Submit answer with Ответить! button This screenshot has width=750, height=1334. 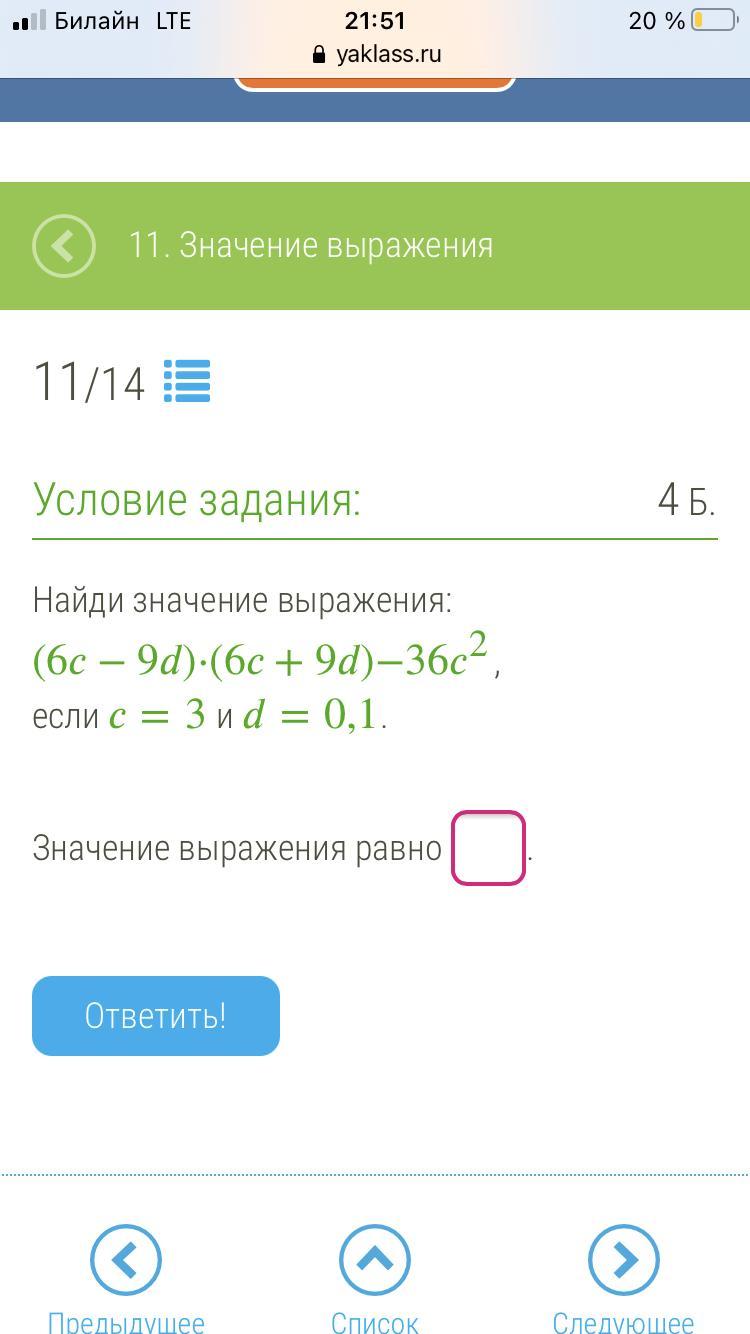(x=156, y=1016)
